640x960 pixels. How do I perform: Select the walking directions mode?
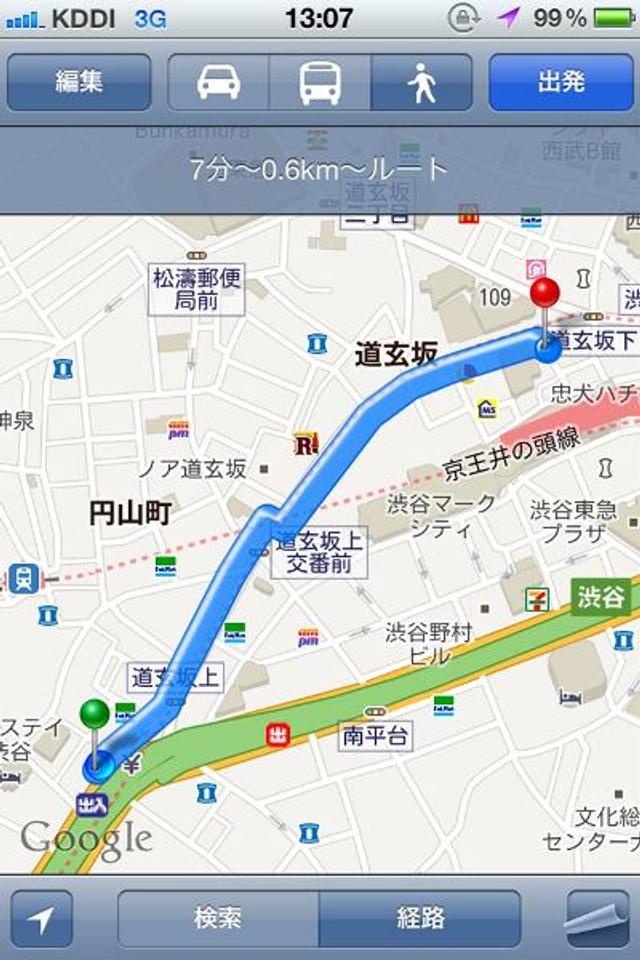(422, 82)
